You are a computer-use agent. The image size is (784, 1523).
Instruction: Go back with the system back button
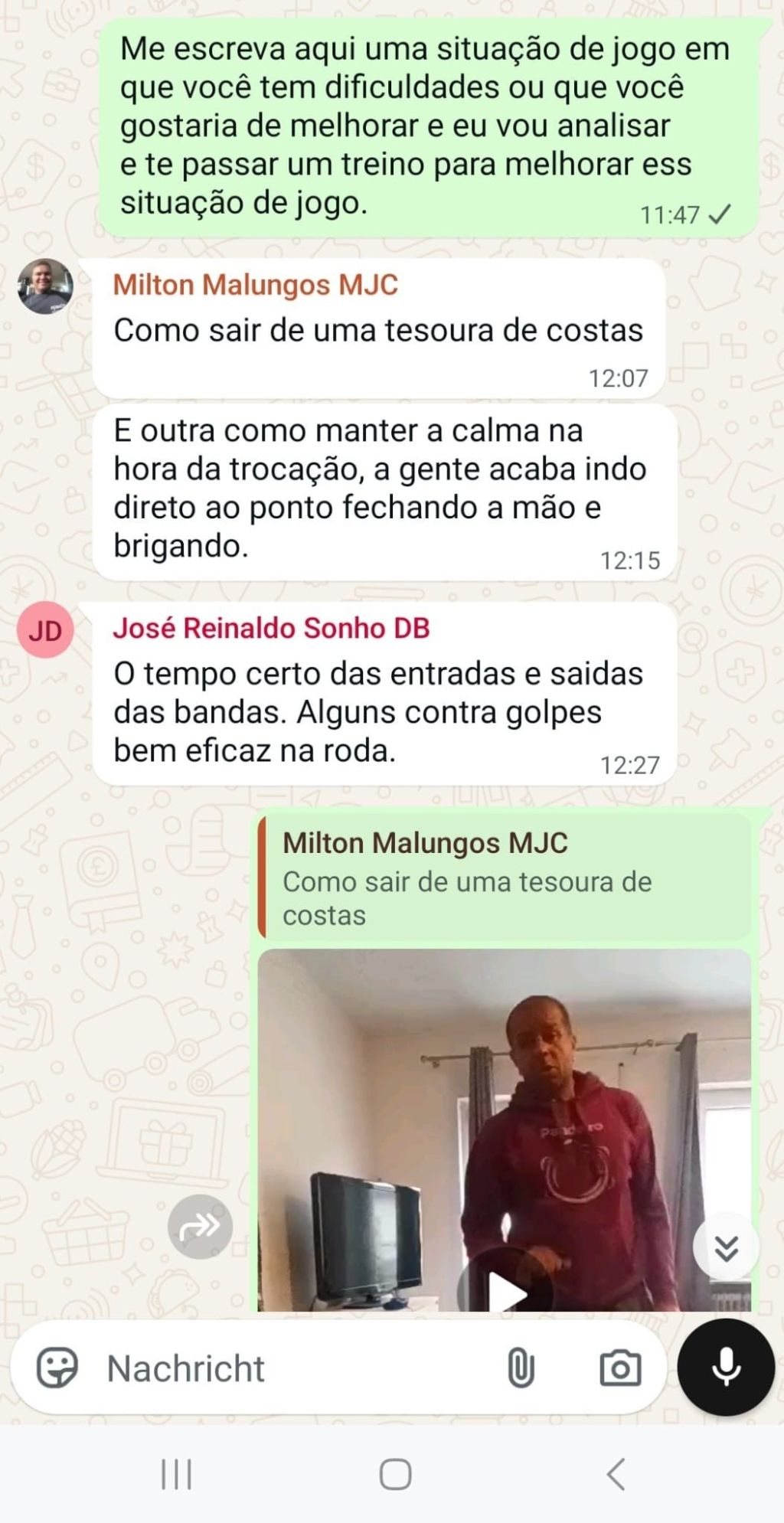[x=616, y=1474]
